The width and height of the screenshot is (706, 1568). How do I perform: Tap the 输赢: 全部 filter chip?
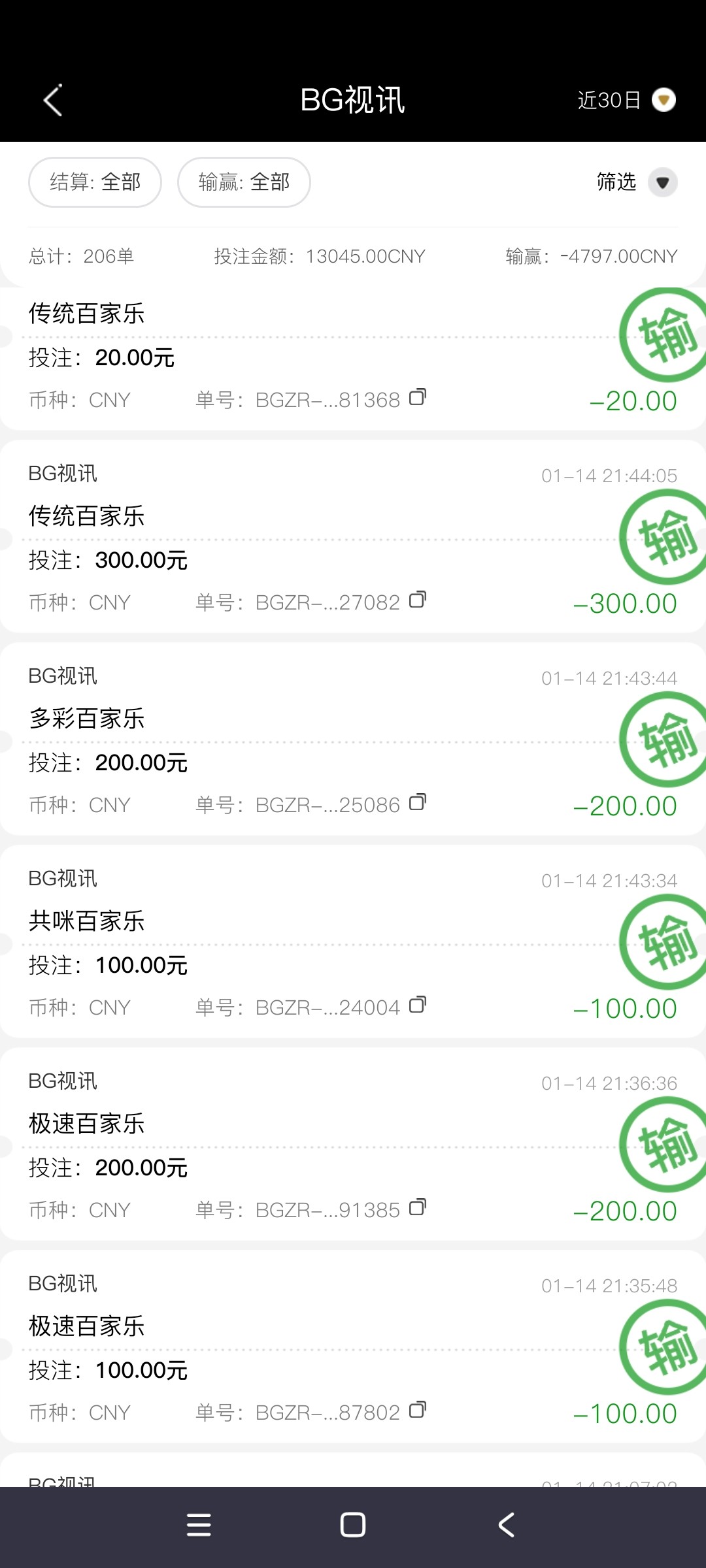244,182
